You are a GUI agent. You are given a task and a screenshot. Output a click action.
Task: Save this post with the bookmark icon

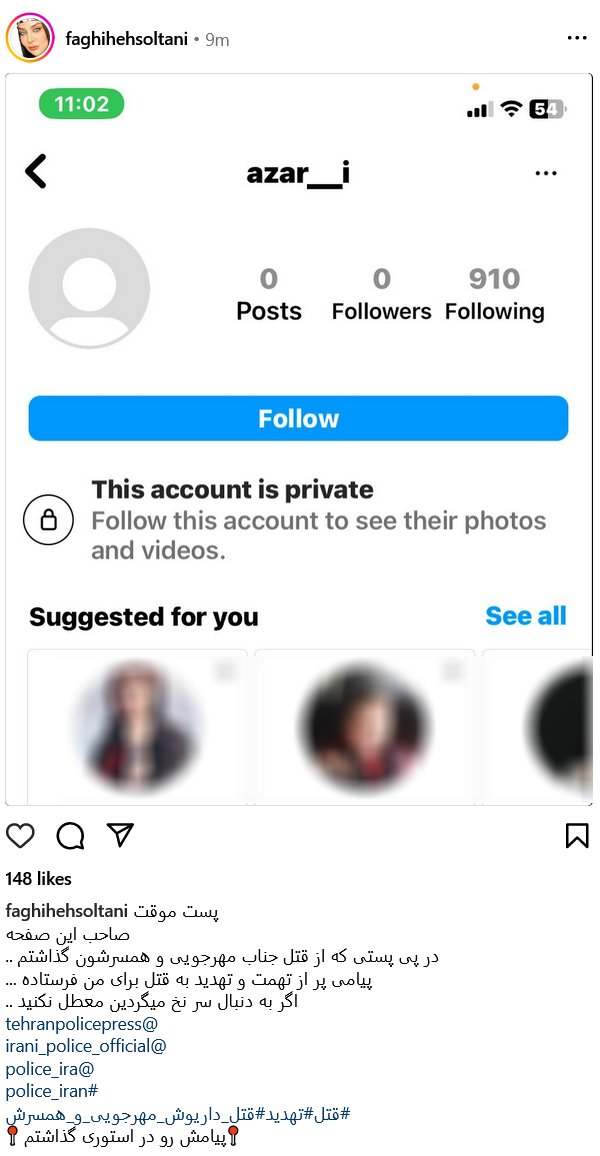577,835
